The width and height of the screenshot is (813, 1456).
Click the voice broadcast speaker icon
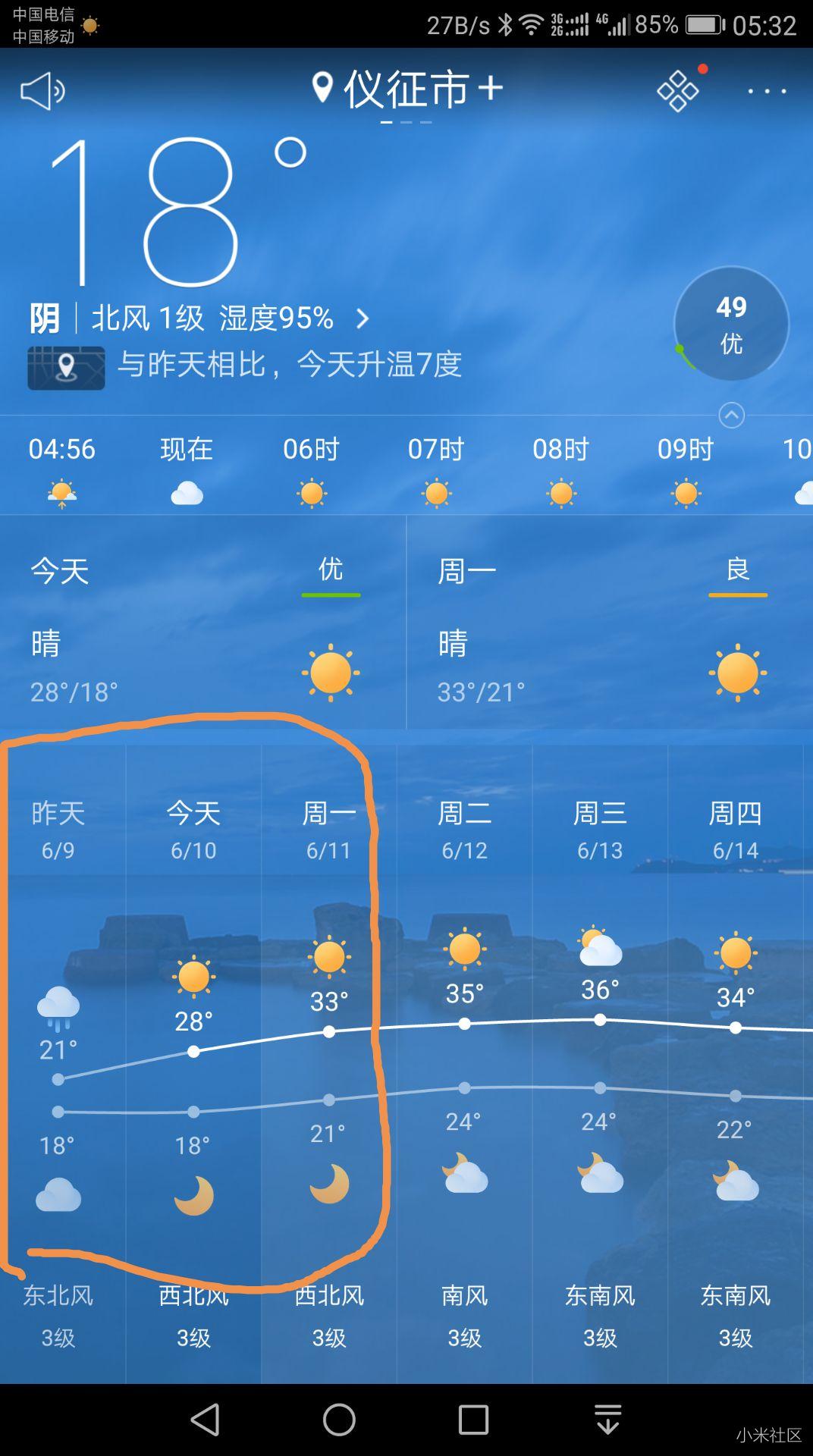[43, 89]
